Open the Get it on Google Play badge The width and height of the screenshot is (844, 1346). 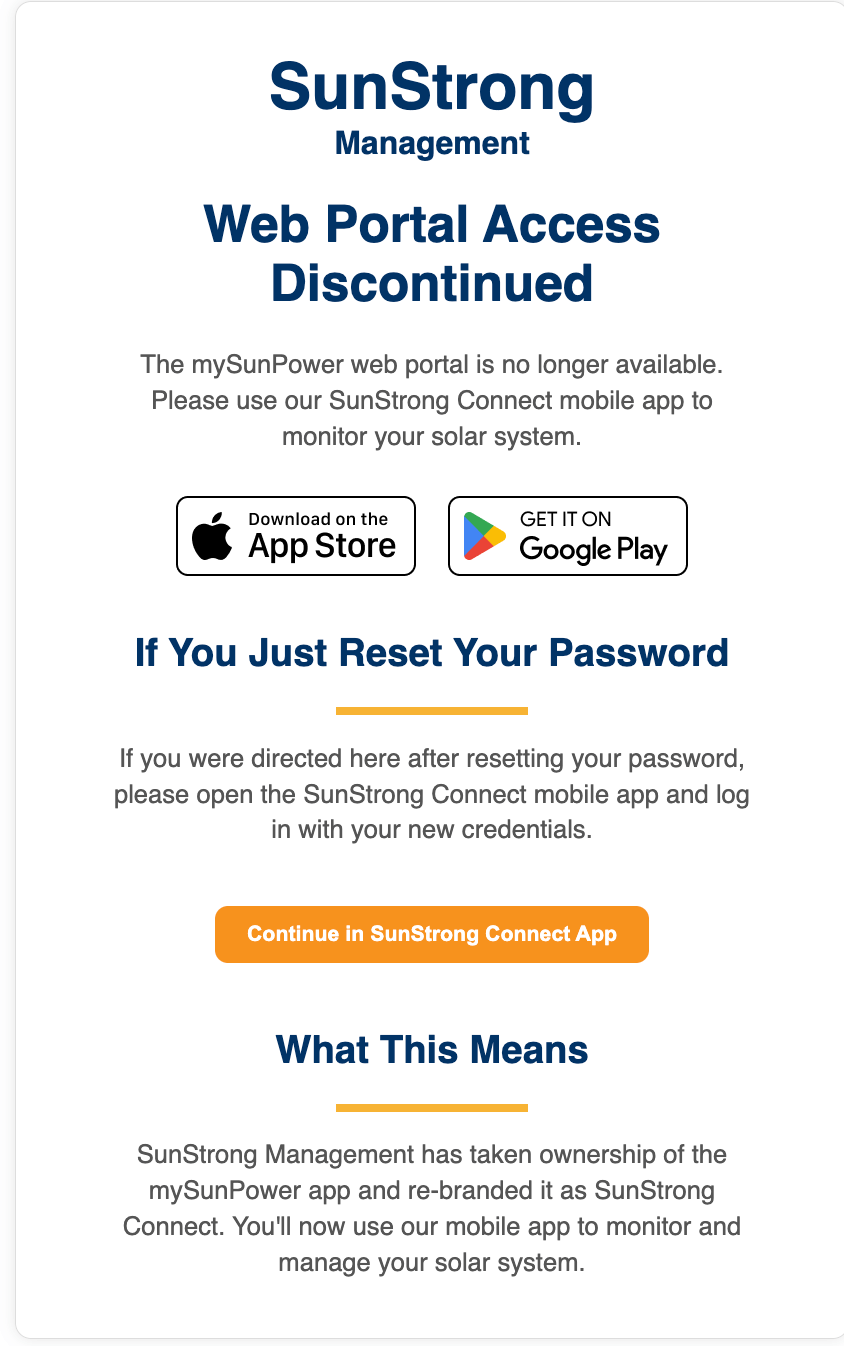pos(568,536)
